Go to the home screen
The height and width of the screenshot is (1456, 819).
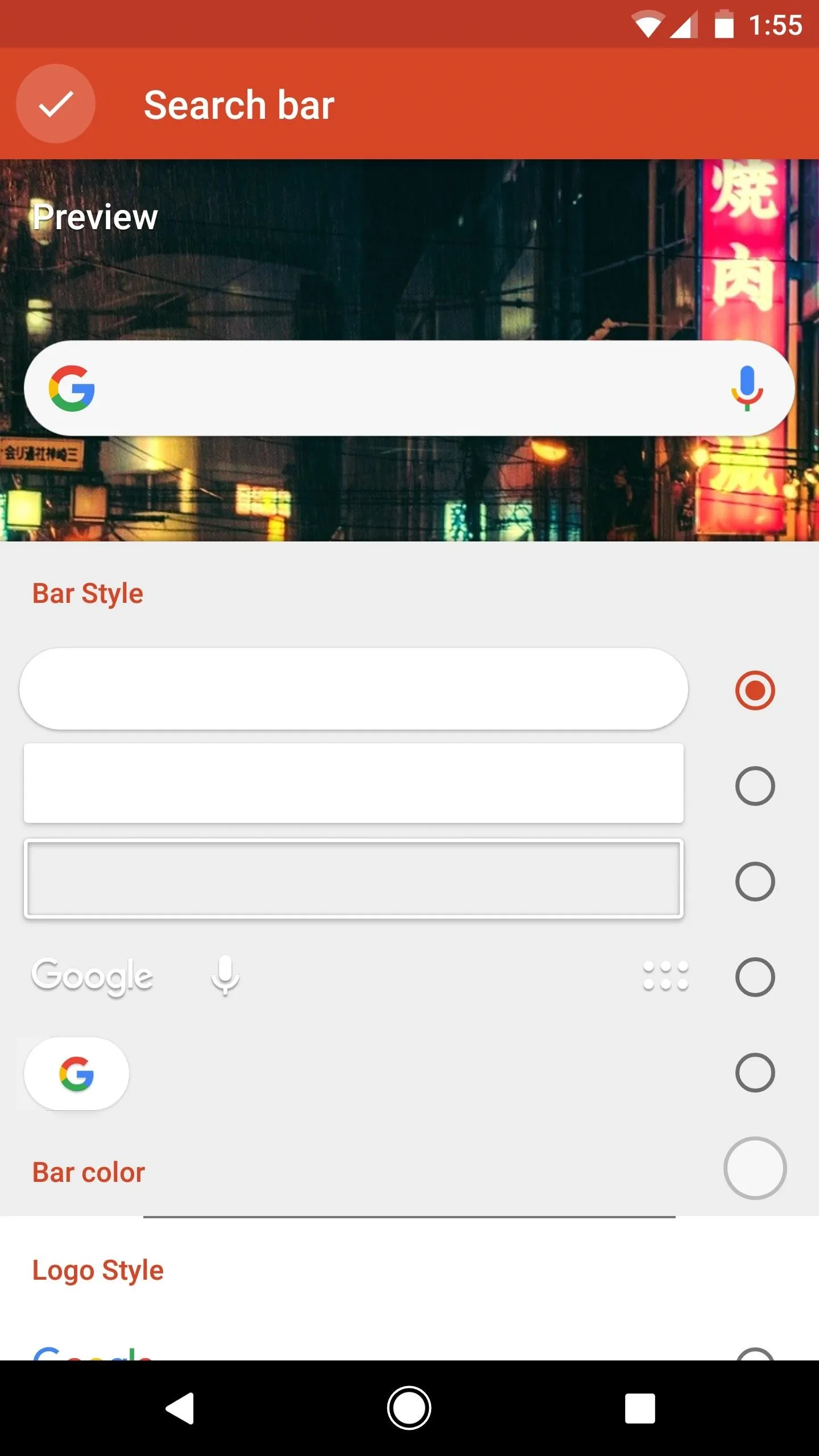[409, 1408]
